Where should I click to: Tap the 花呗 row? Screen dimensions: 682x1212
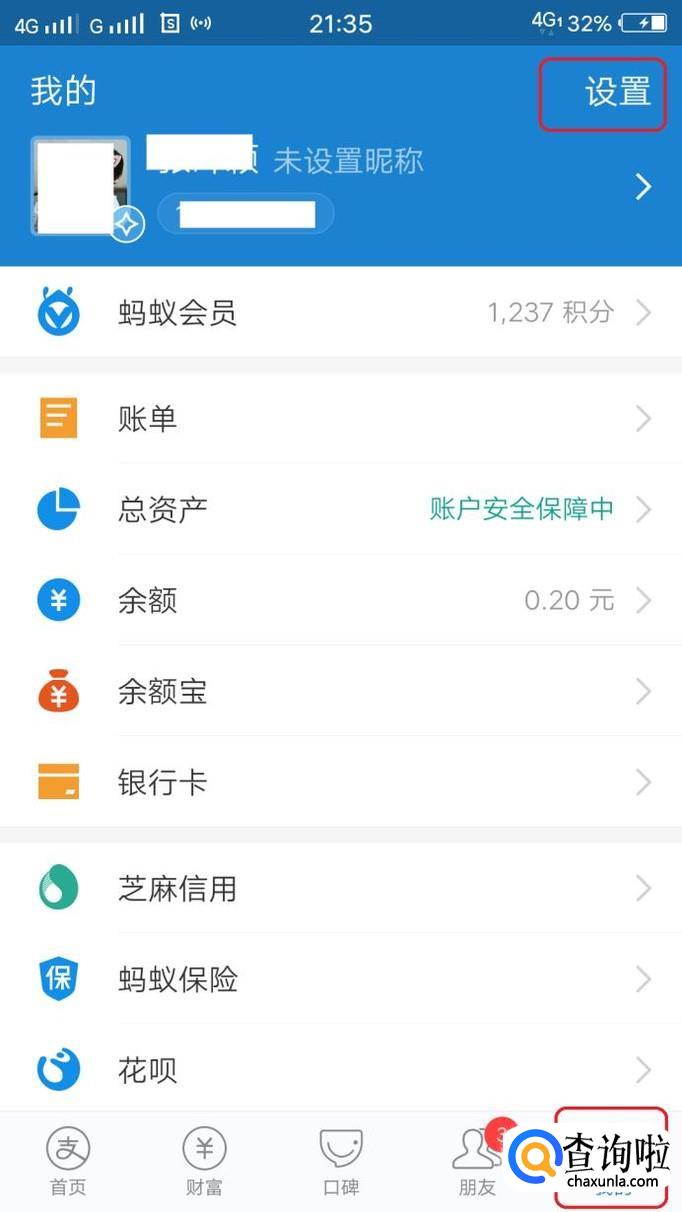point(340,1070)
